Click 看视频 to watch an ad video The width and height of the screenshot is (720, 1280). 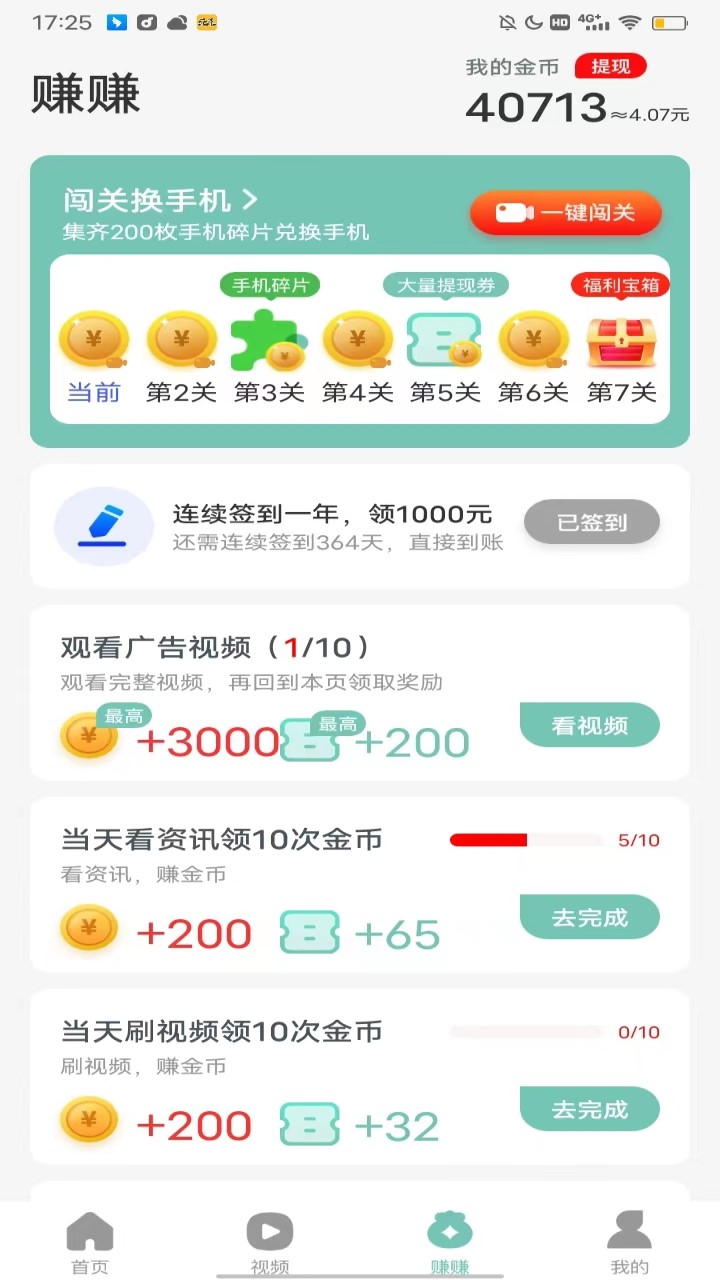(589, 726)
